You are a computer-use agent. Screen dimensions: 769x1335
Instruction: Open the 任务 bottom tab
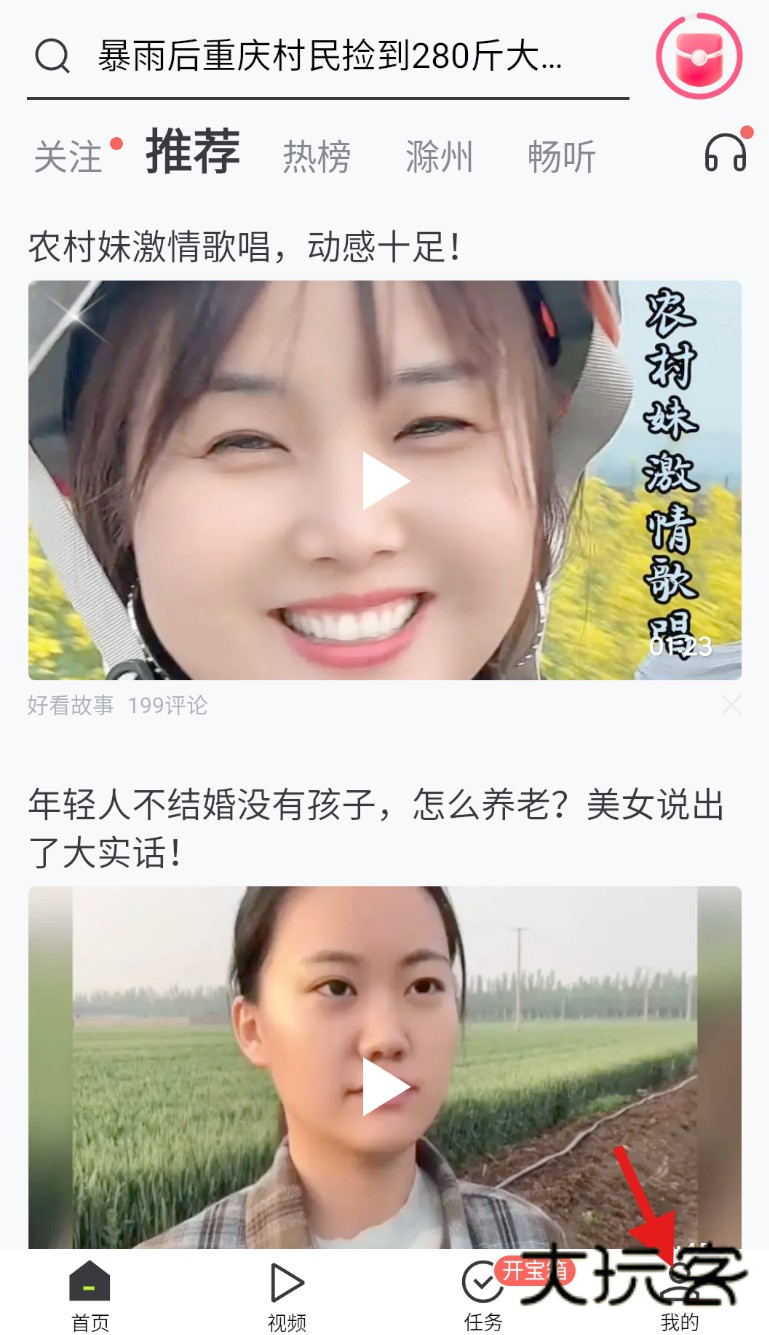pos(483,1296)
